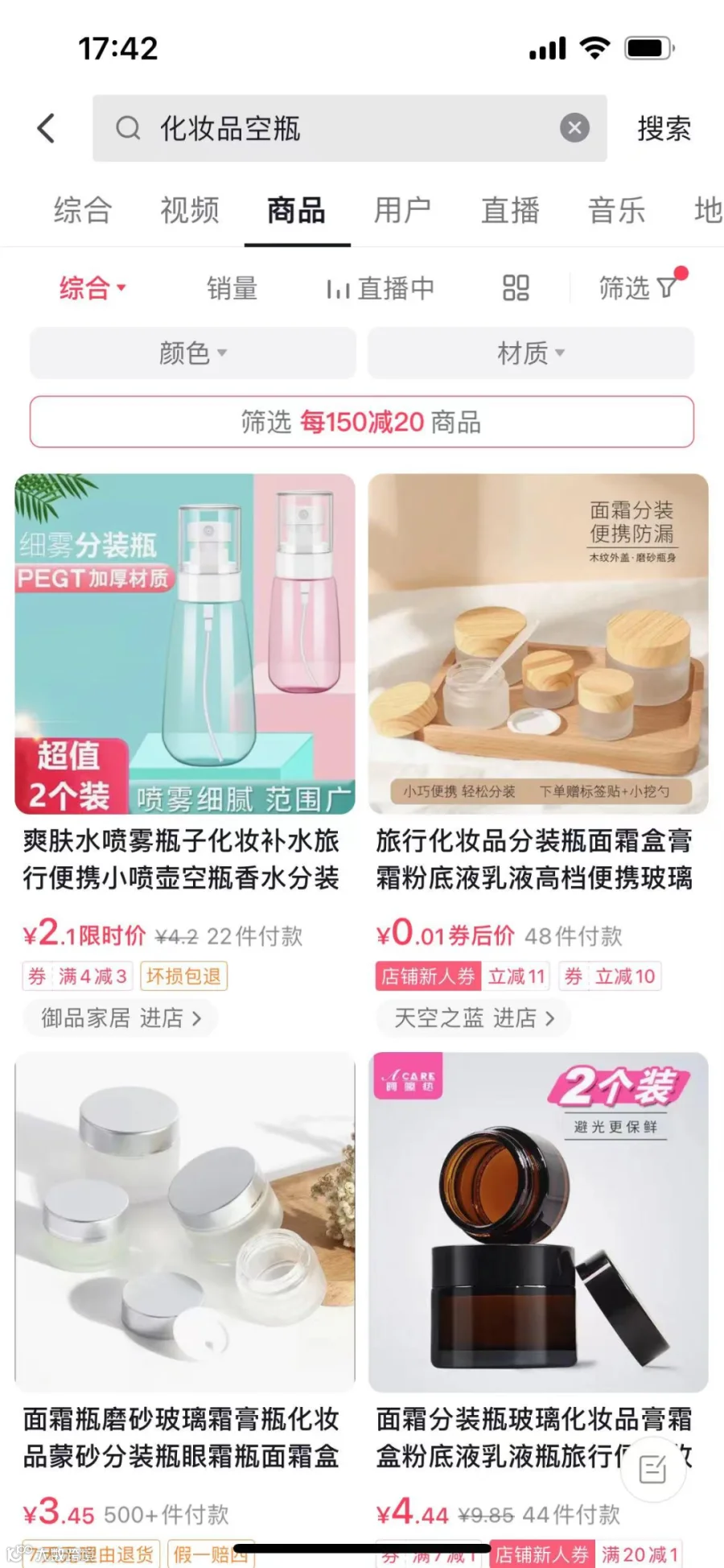Enter the 天空之蓝 shop
The width and height of the screenshot is (724, 1568).
pyautogui.click(x=474, y=1018)
